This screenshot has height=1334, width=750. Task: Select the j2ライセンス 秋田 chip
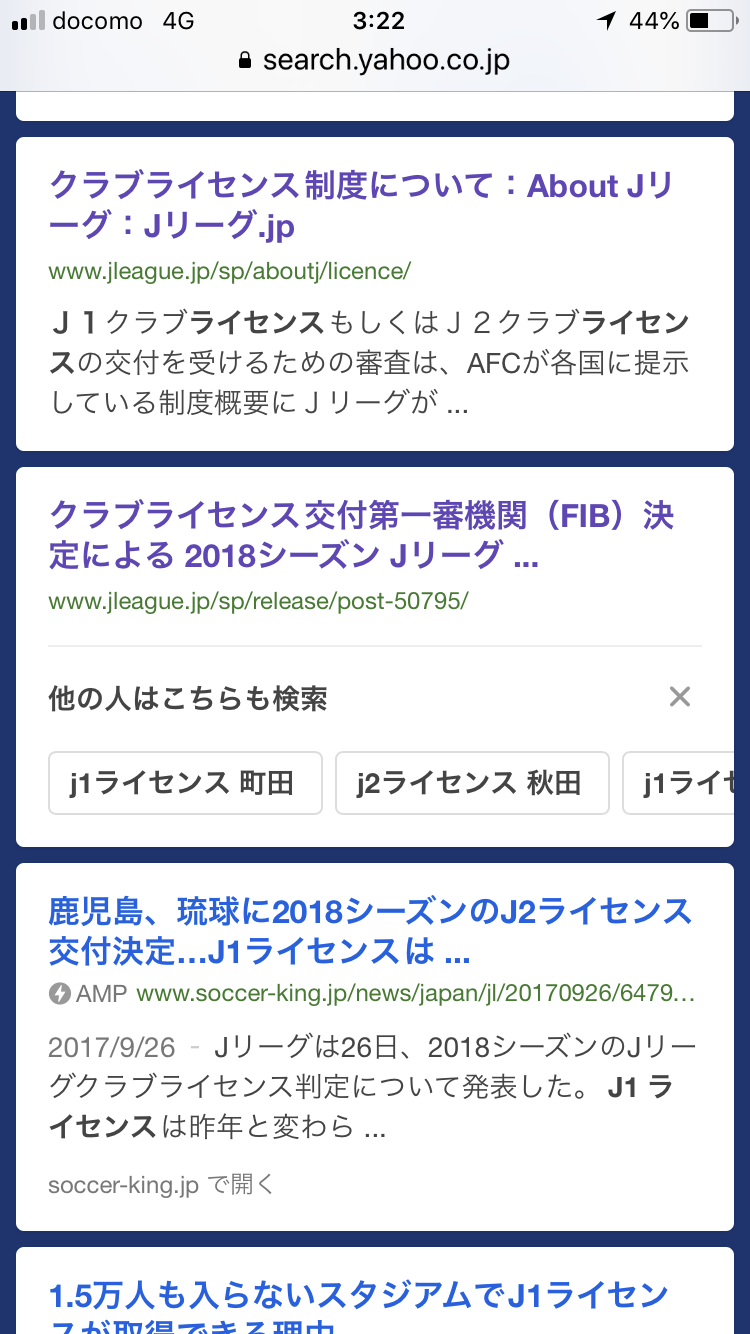tap(472, 783)
